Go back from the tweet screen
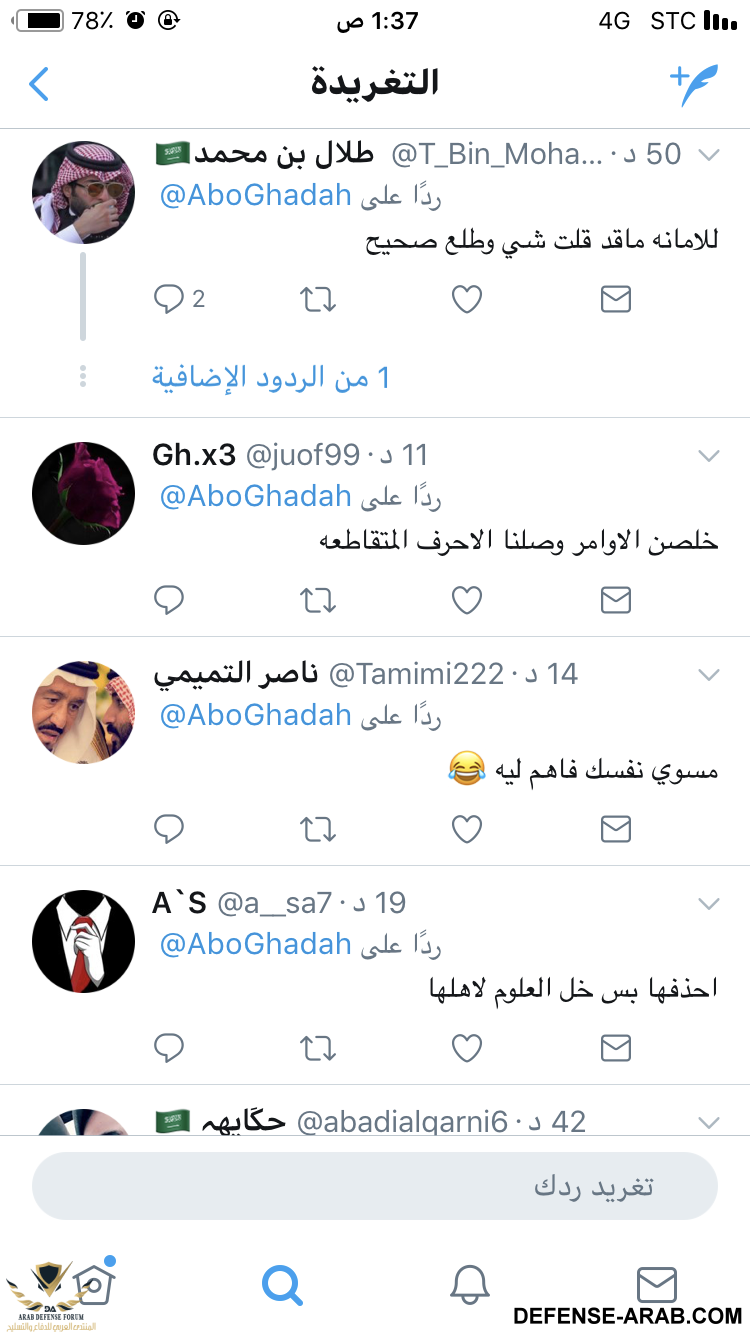The height and width of the screenshot is (1334, 750). [x=39, y=84]
